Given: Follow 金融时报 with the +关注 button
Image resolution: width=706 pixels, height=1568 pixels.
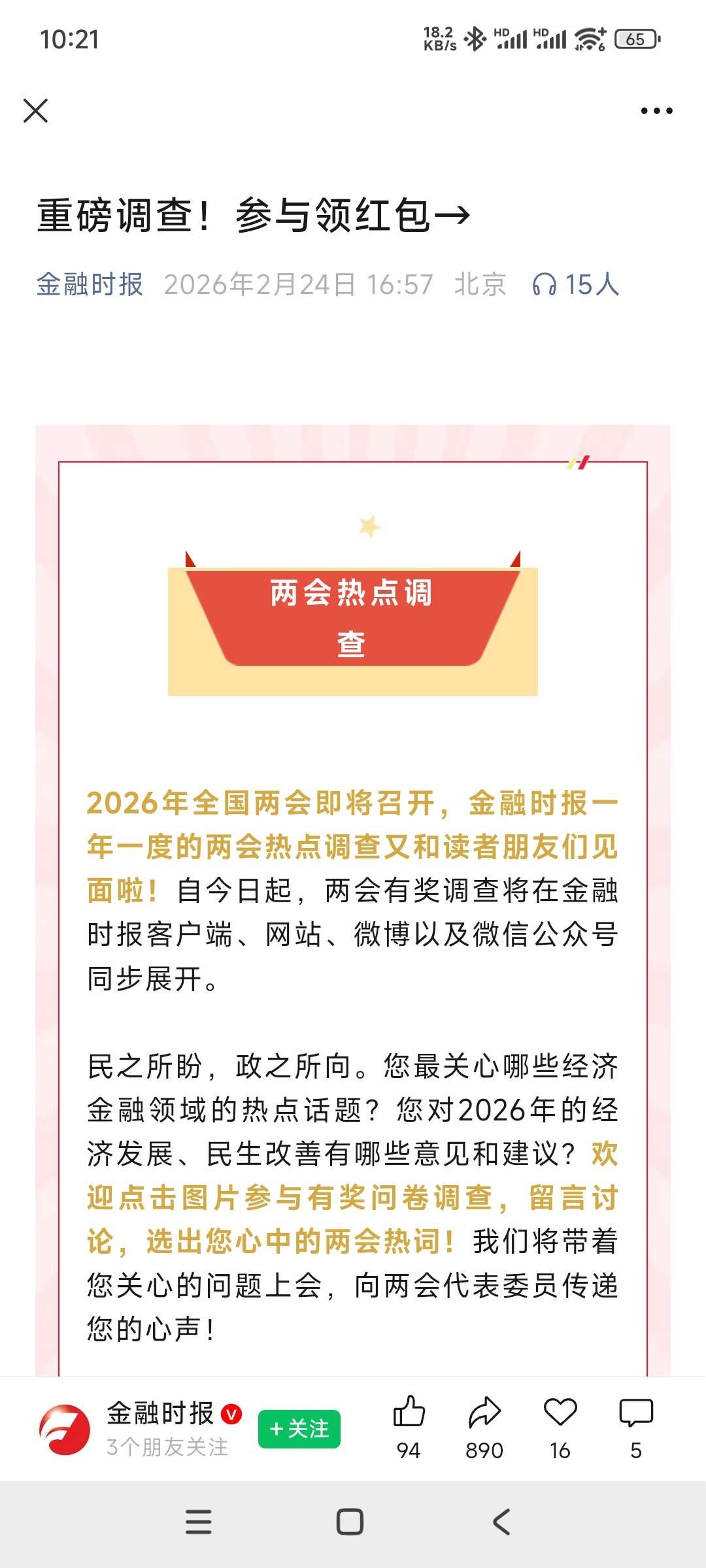Looking at the screenshot, I should [x=299, y=1429].
